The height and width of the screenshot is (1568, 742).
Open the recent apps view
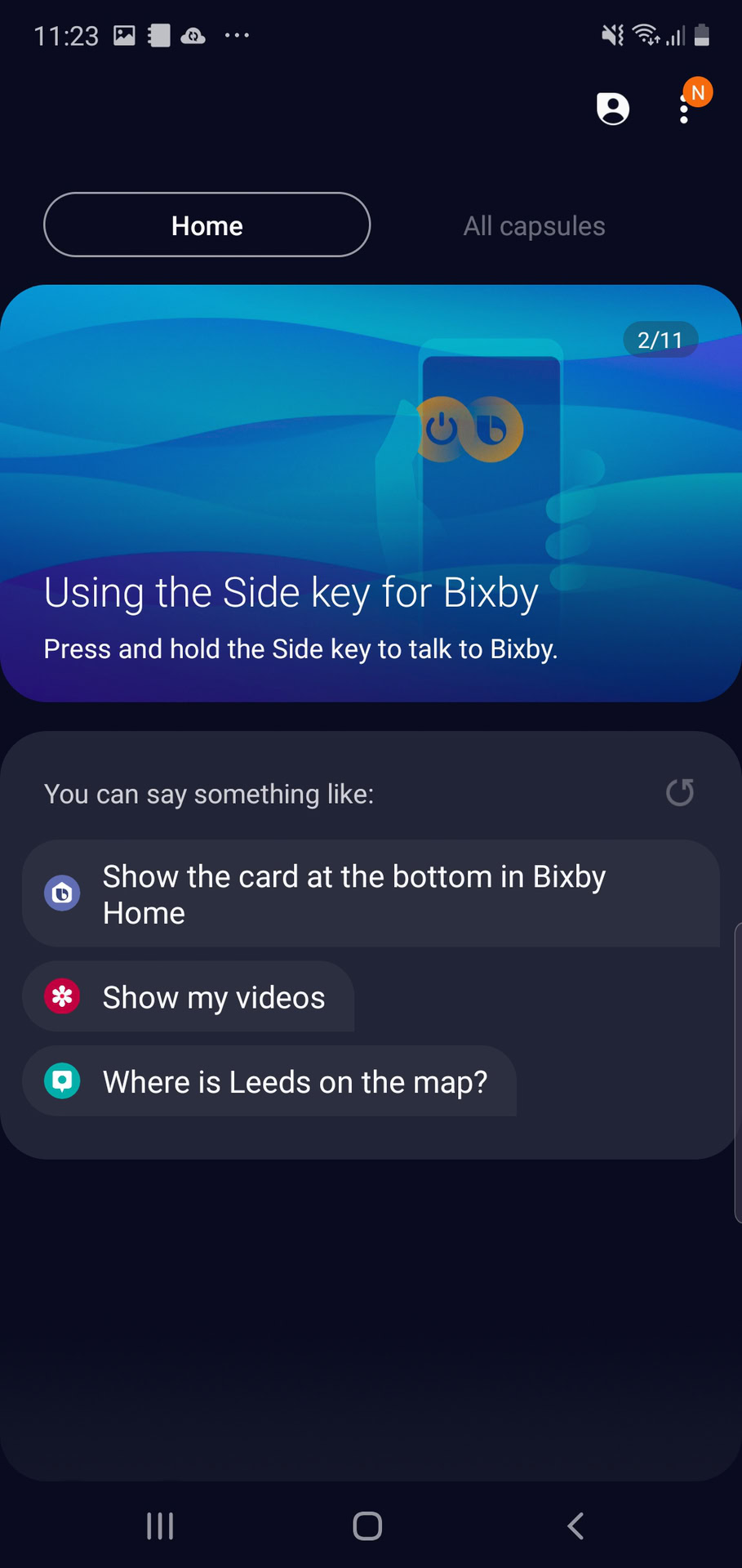(160, 1526)
